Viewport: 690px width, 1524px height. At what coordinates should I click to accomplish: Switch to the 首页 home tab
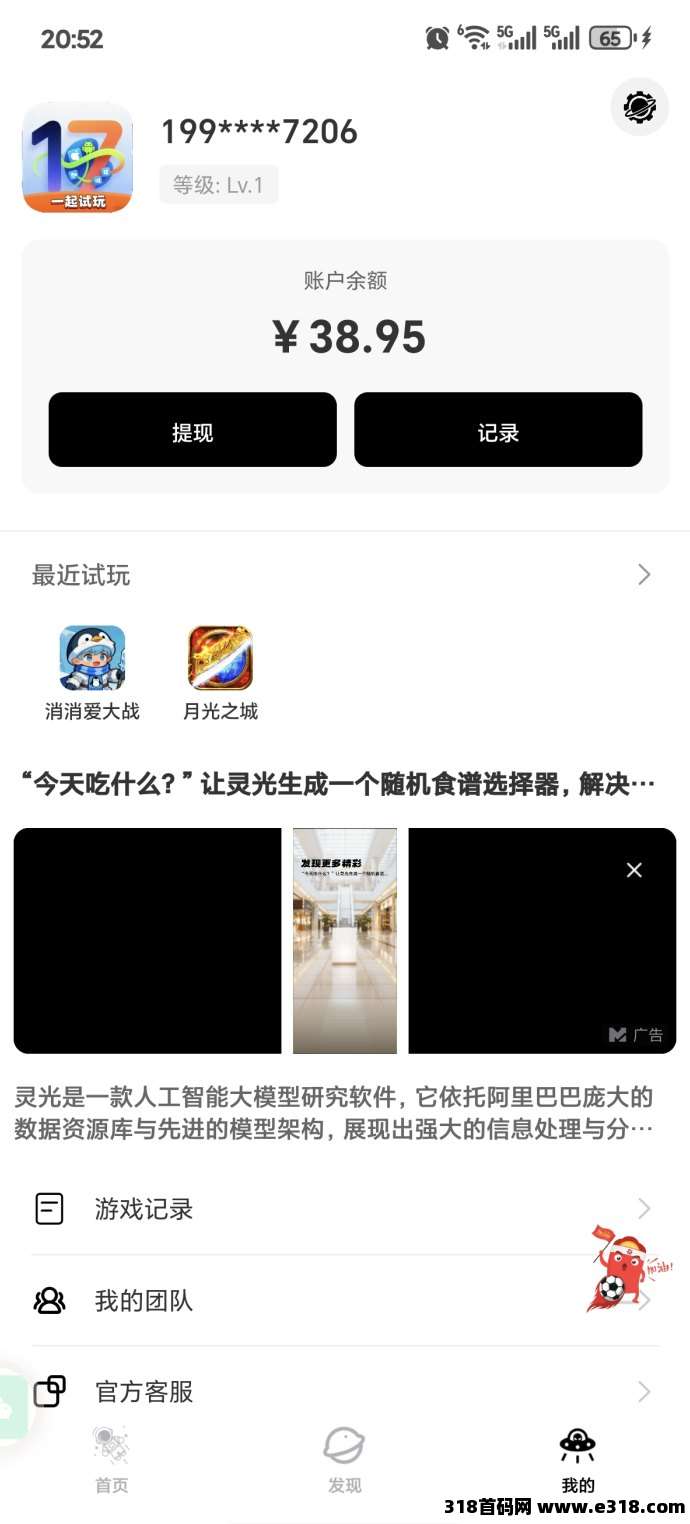(x=111, y=1460)
